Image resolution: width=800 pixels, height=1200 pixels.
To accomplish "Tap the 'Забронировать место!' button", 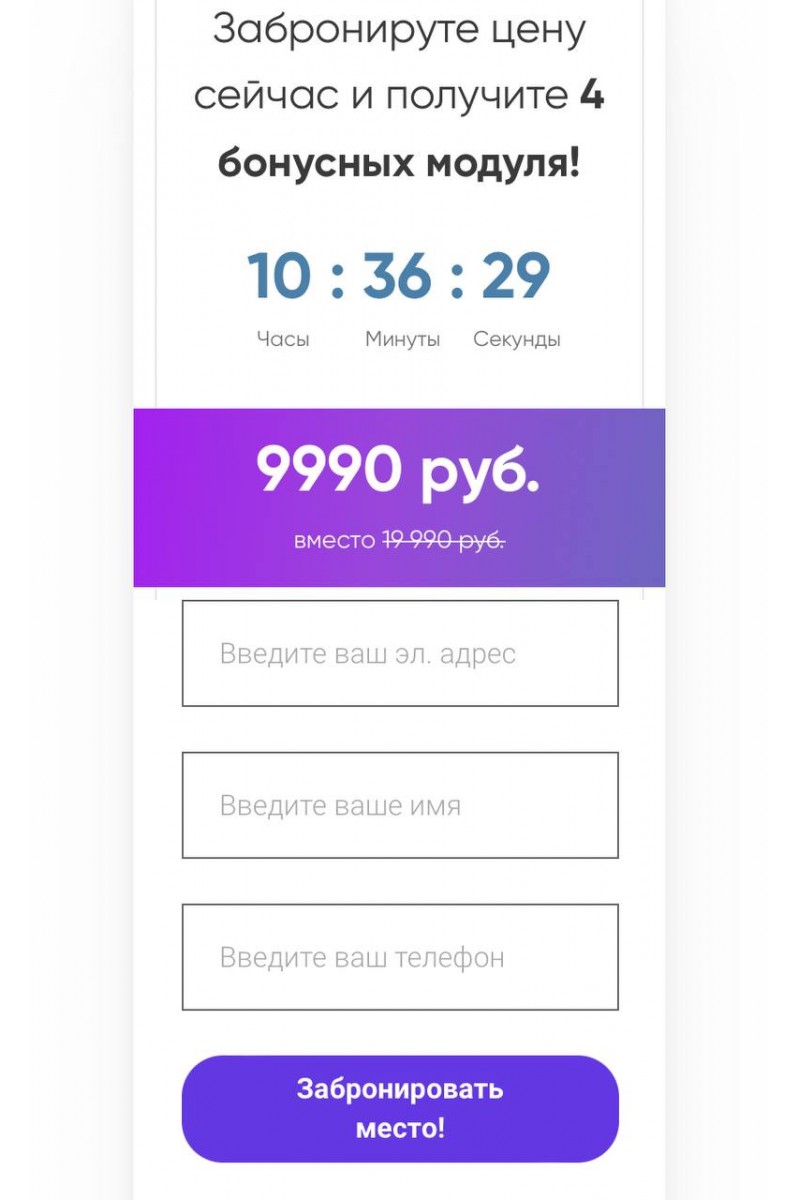I will [400, 1109].
